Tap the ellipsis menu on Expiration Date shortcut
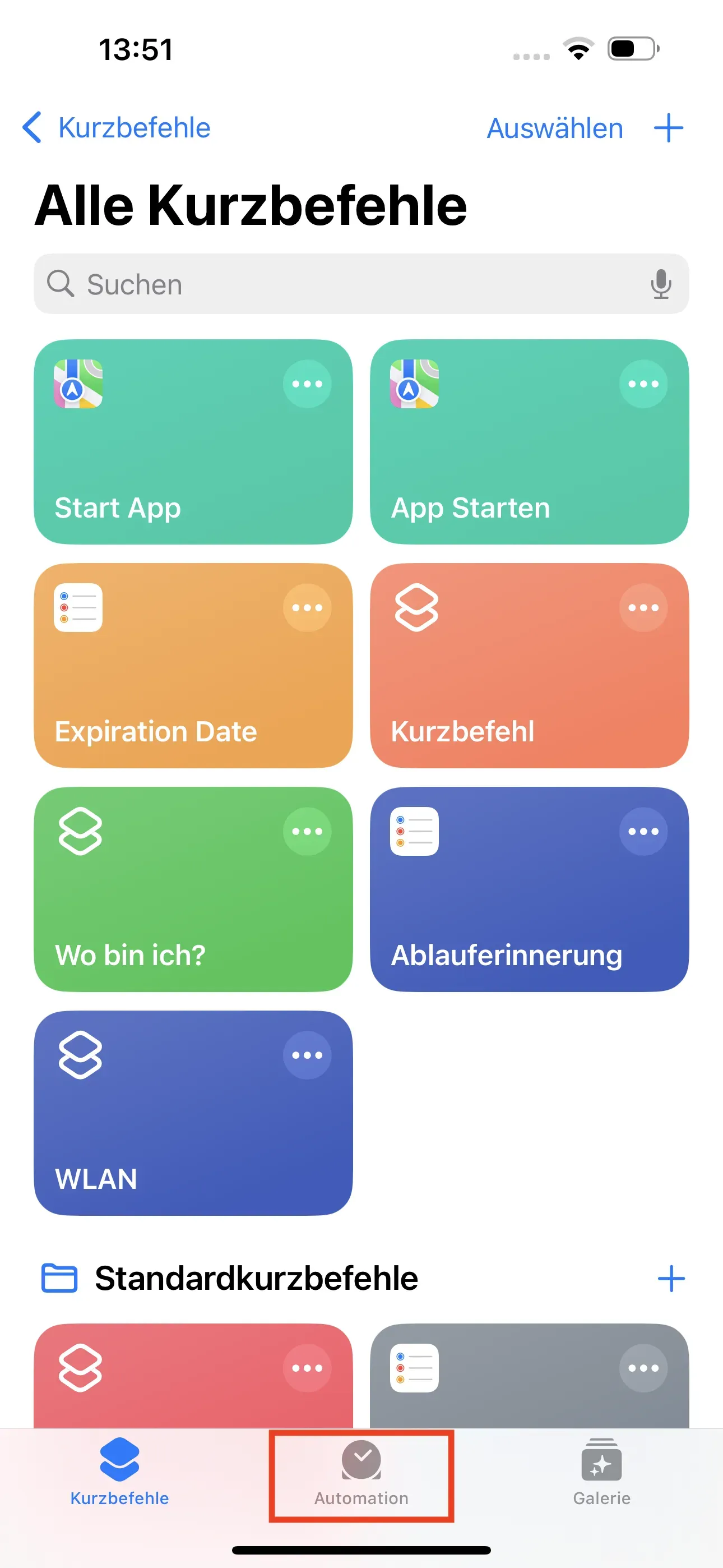This screenshot has height=1568, width=723. (307, 607)
